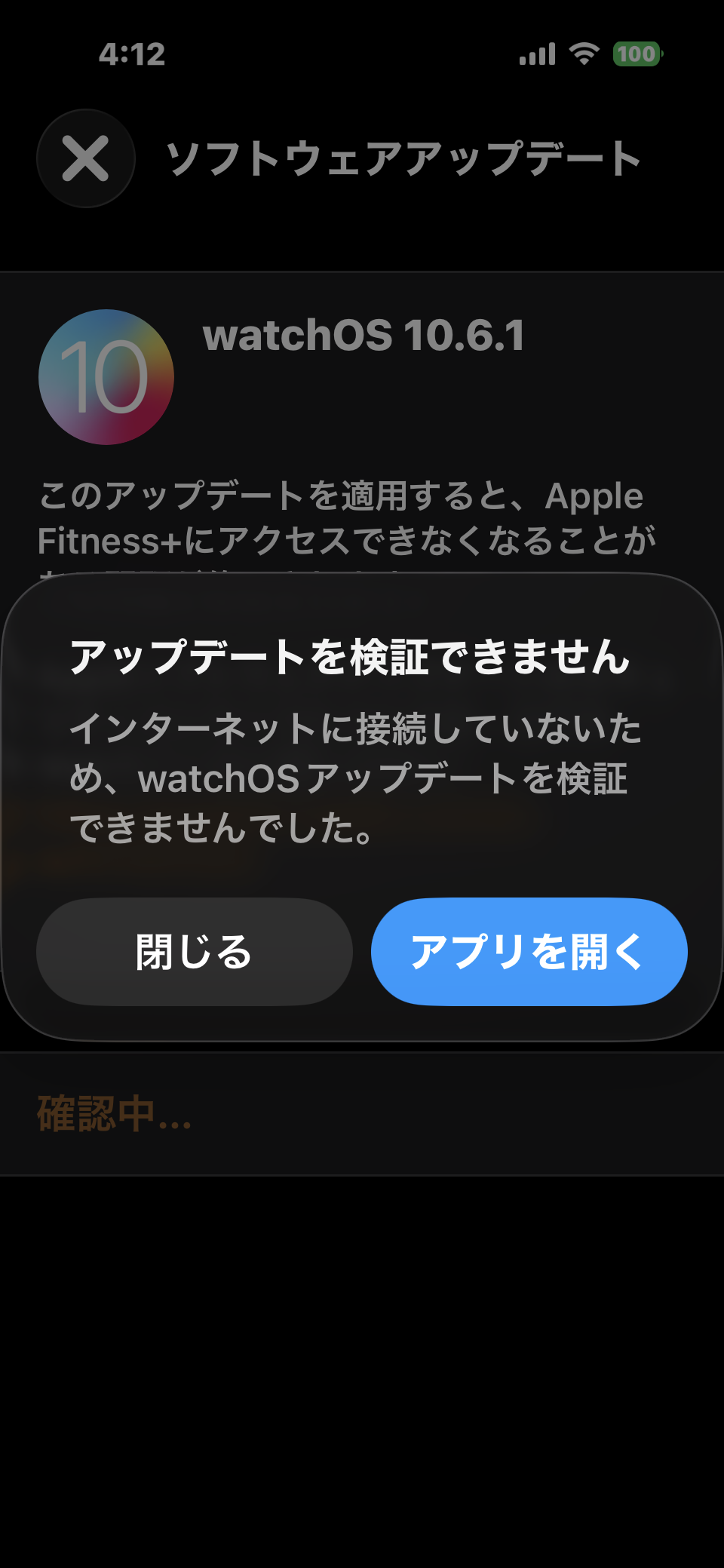Close the ソフトウェアアップデート screen
The image size is (724, 1568).
coord(86,158)
